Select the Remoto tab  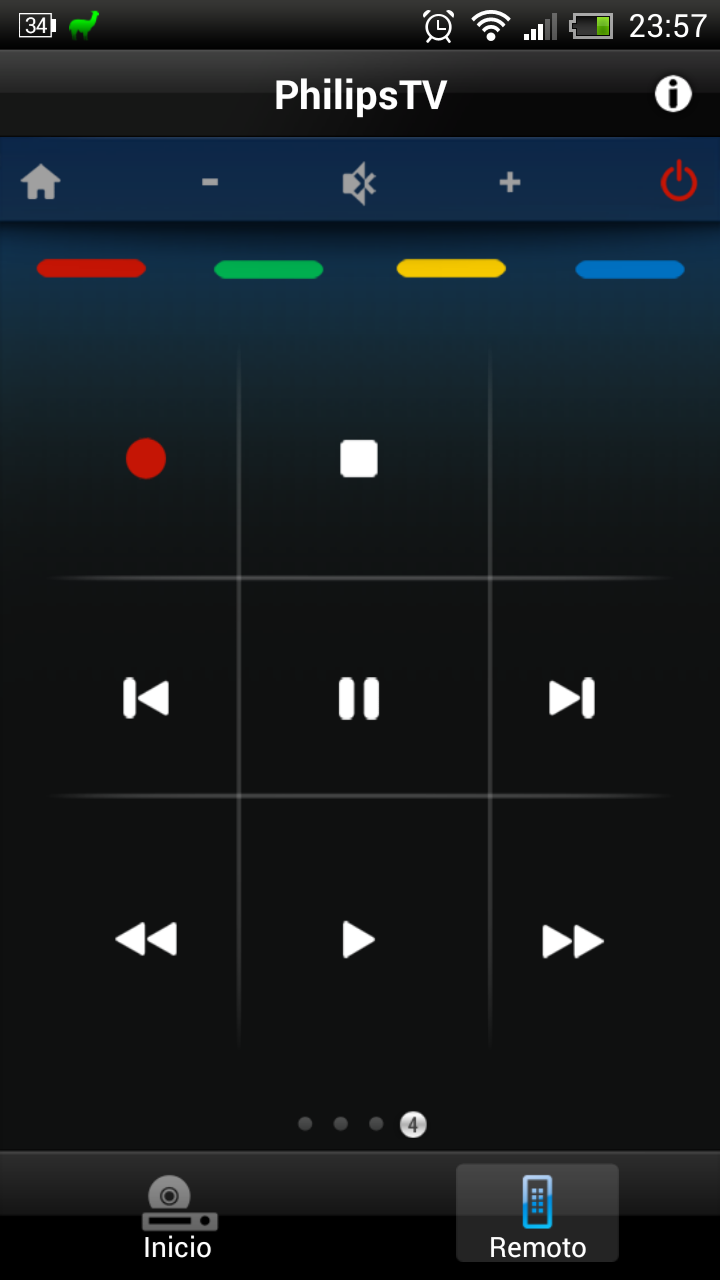point(537,1215)
